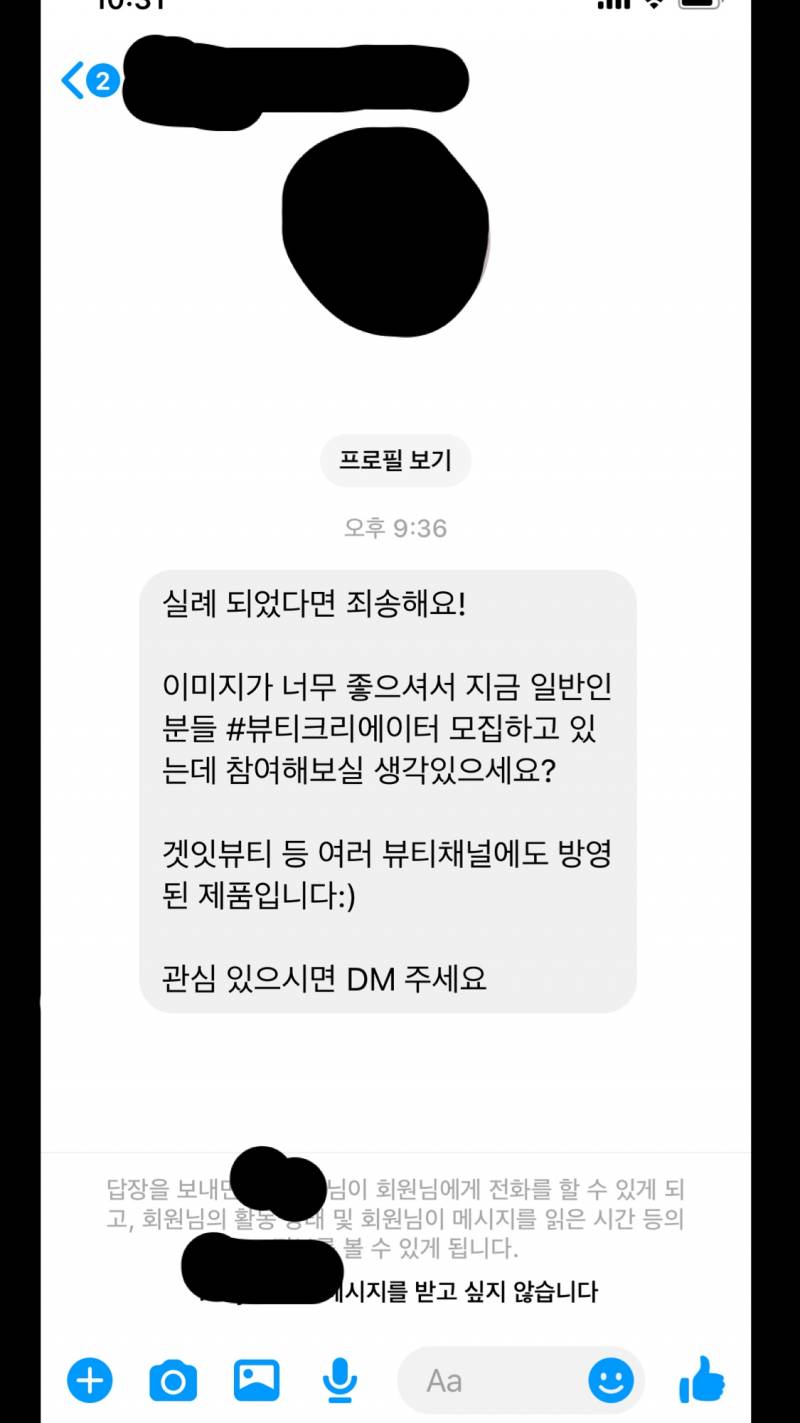This screenshot has height=1423, width=800.
Task: Open the camera from the message bar
Action: [x=173, y=1380]
